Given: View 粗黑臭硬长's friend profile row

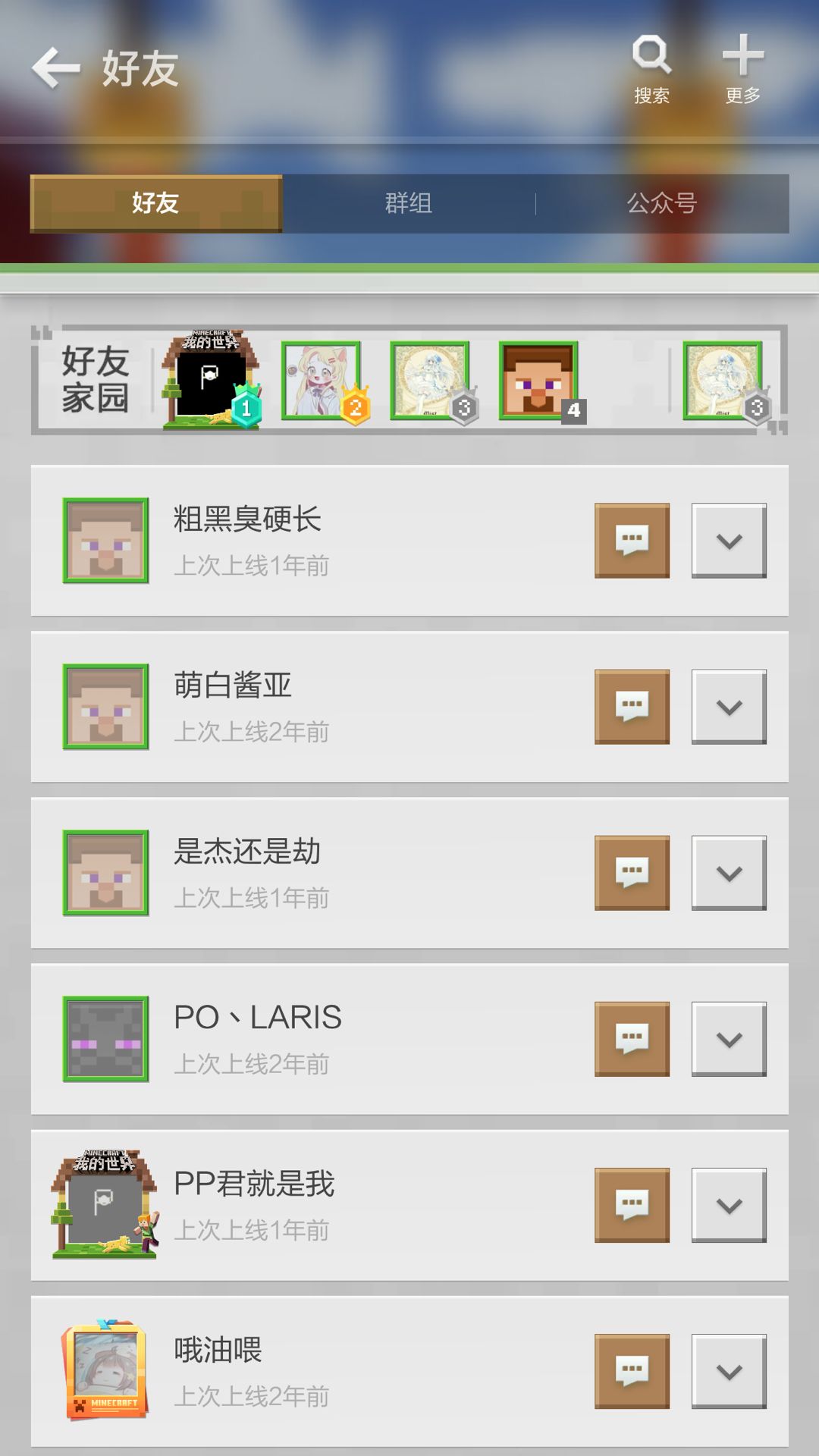Looking at the screenshot, I should click(341, 541).
